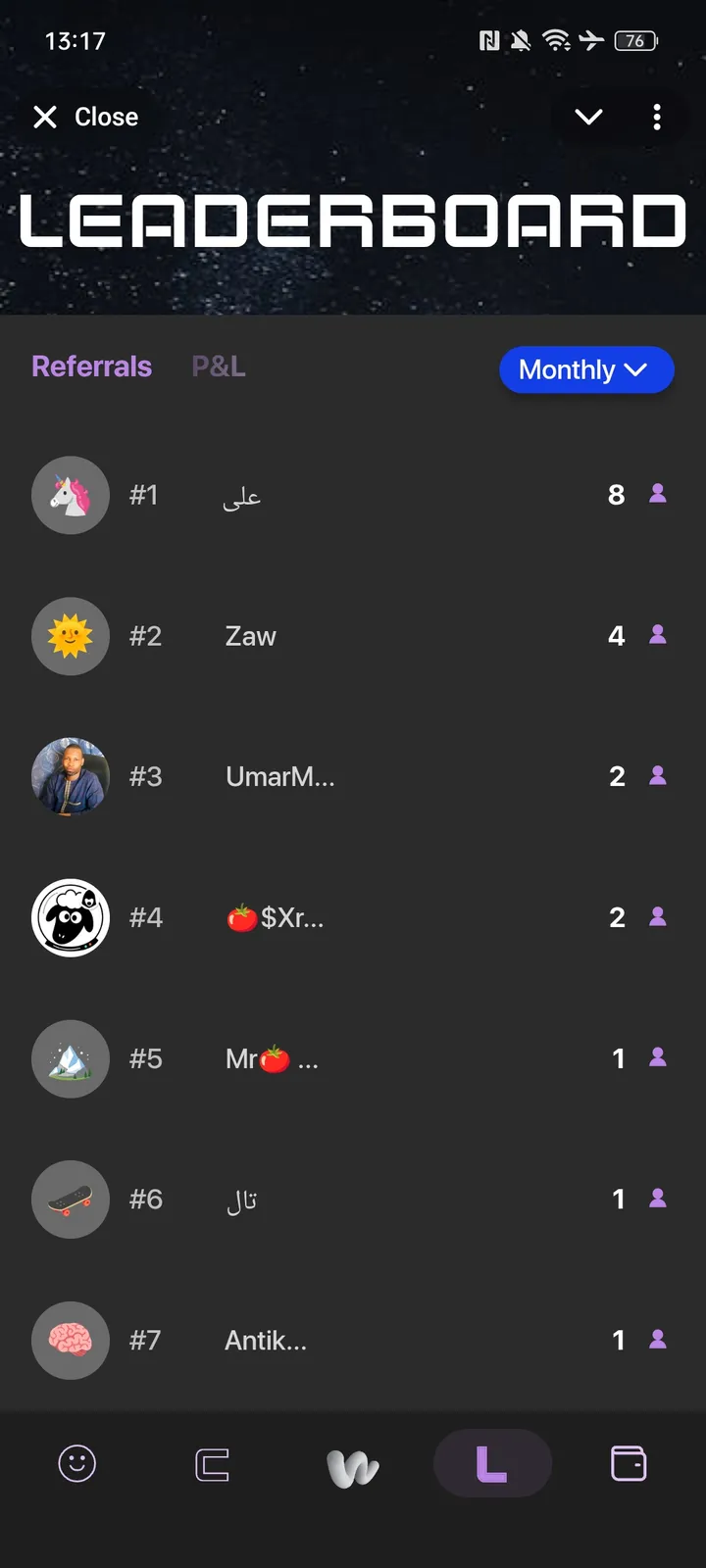Collapse the view with the down chevron
Viewport: 706px width, 1568px height.
click(588, 117)
